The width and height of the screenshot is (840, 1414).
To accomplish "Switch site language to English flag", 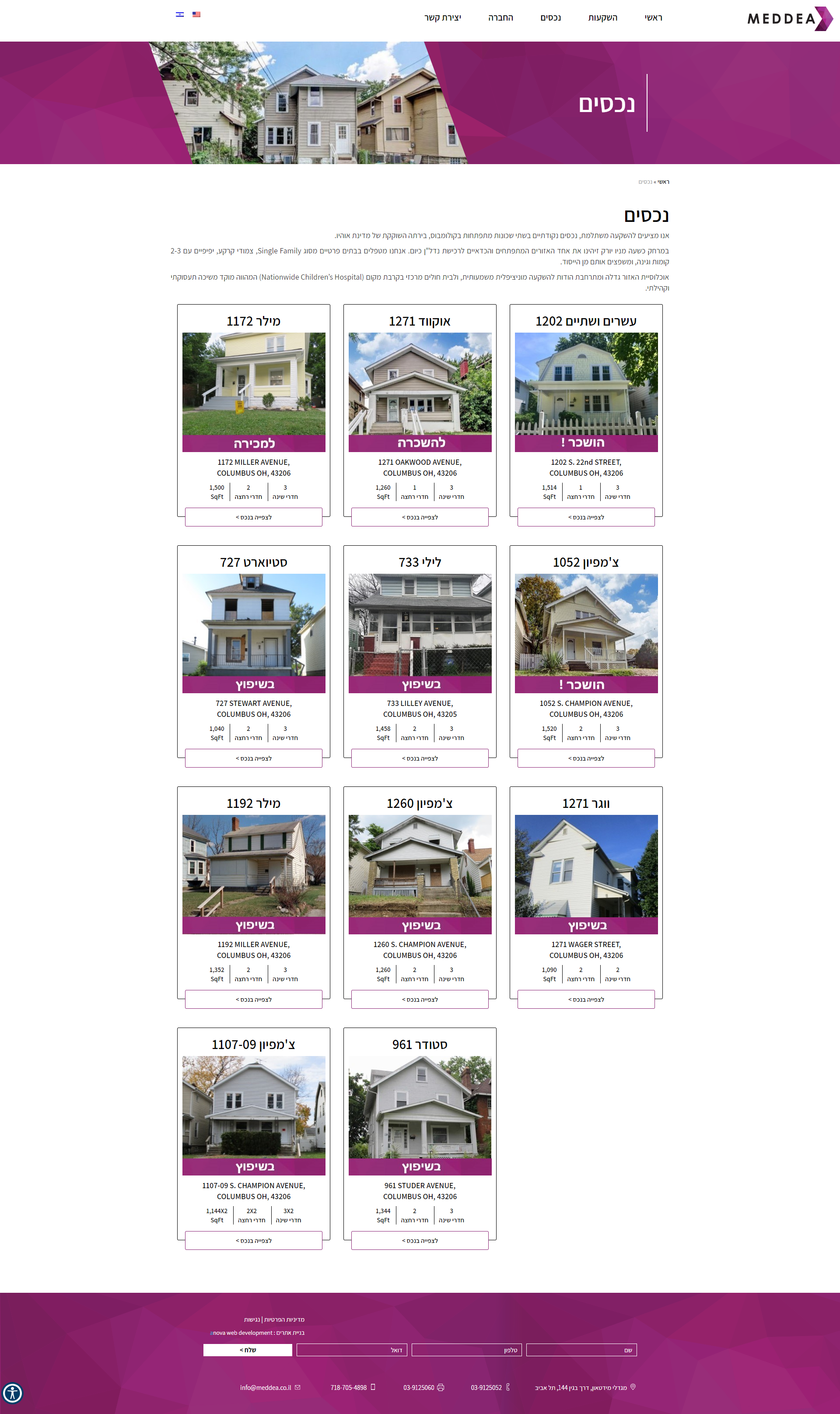I will click(x=196, y=14).
